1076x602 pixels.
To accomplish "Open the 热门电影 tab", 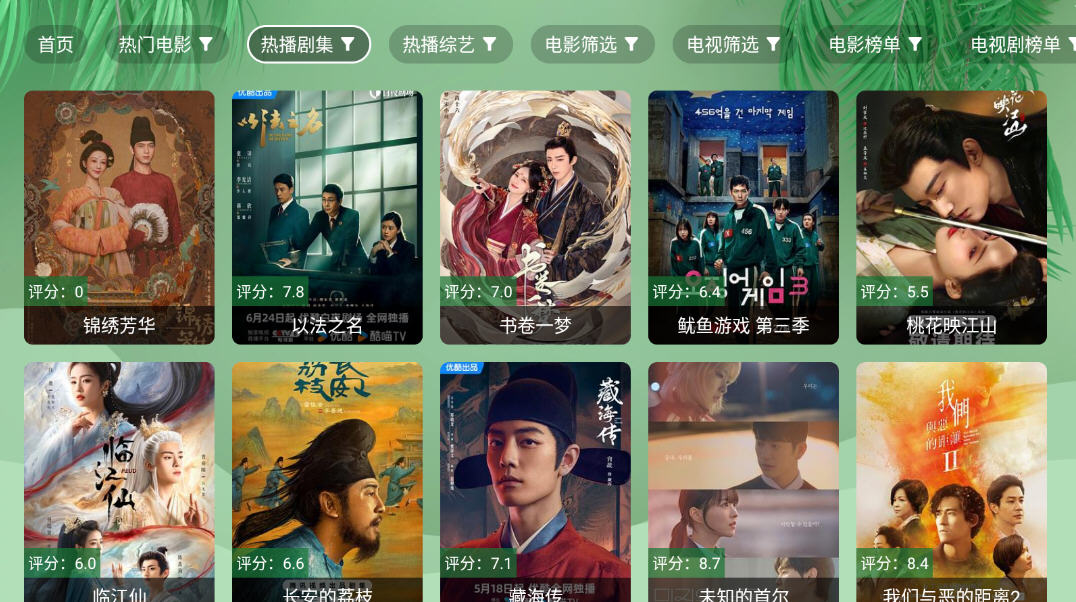I will tap(166, 44).
